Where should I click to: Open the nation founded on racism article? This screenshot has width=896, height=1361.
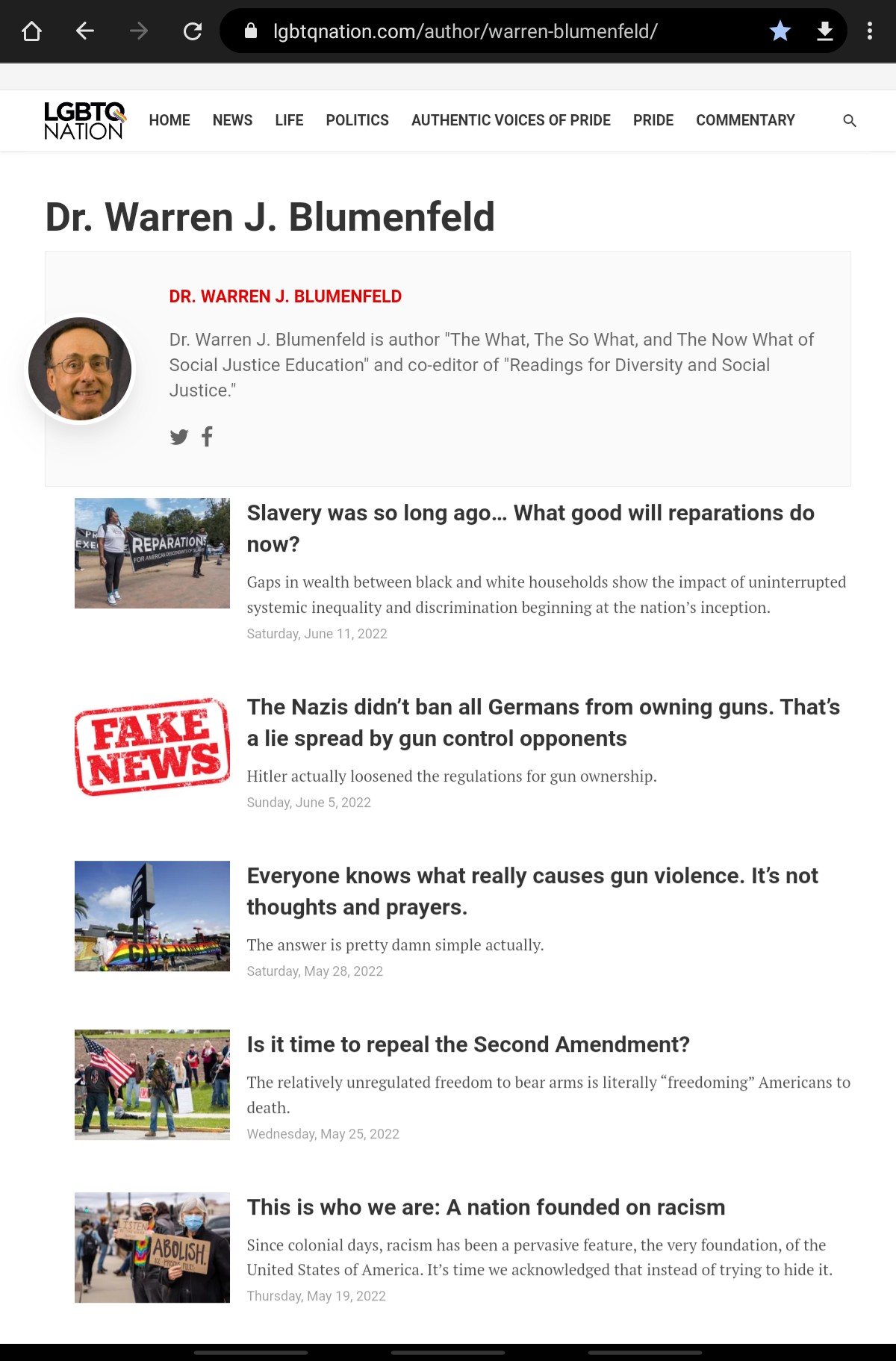tap(486, 1206)
